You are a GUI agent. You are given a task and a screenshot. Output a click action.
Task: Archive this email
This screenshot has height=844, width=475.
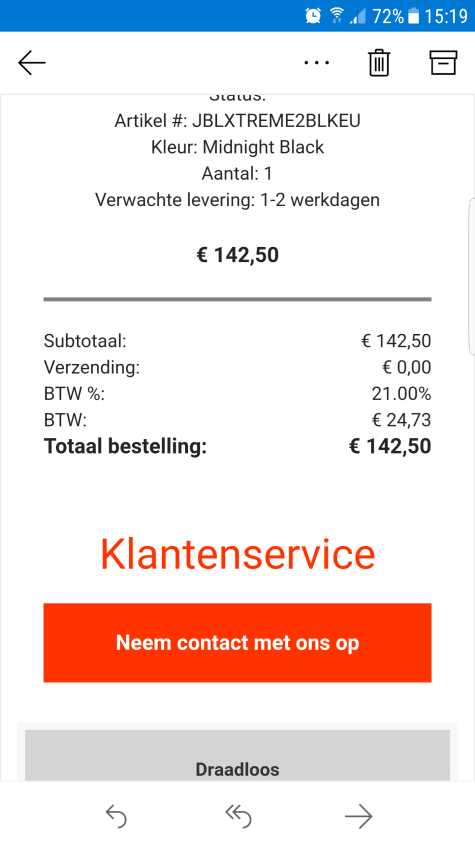click(x=443, y=62)
